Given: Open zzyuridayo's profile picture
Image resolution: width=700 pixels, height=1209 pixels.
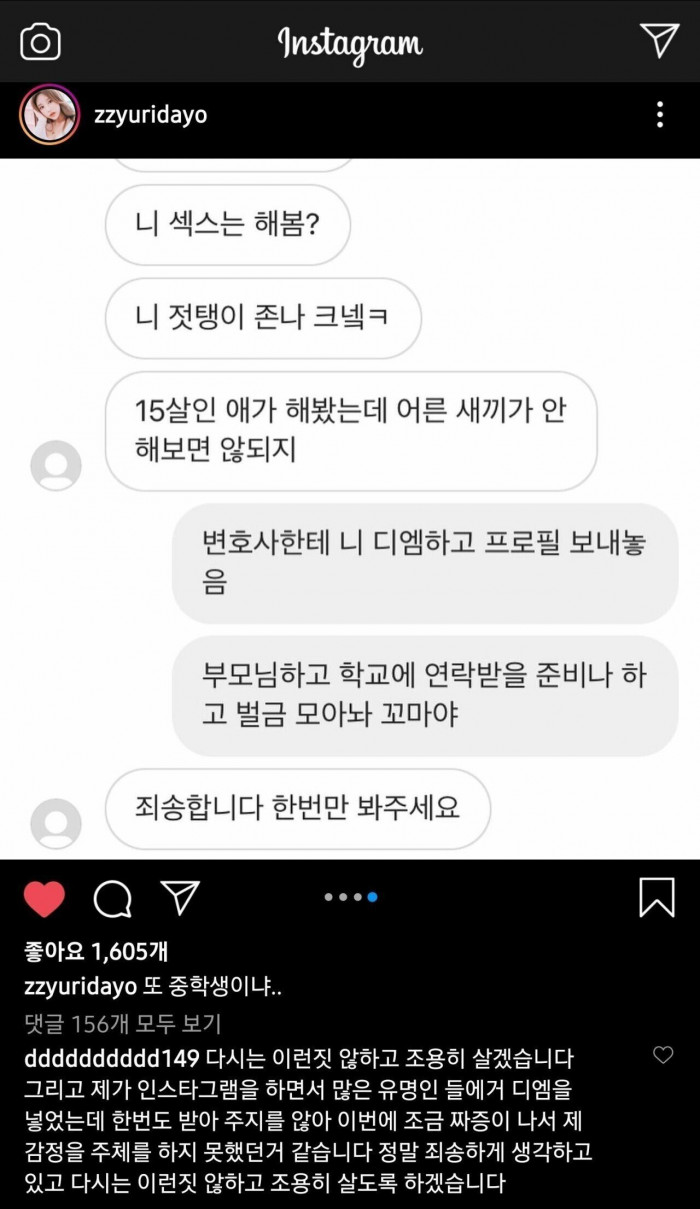Looking at the screenshot, I should point(49,115).
